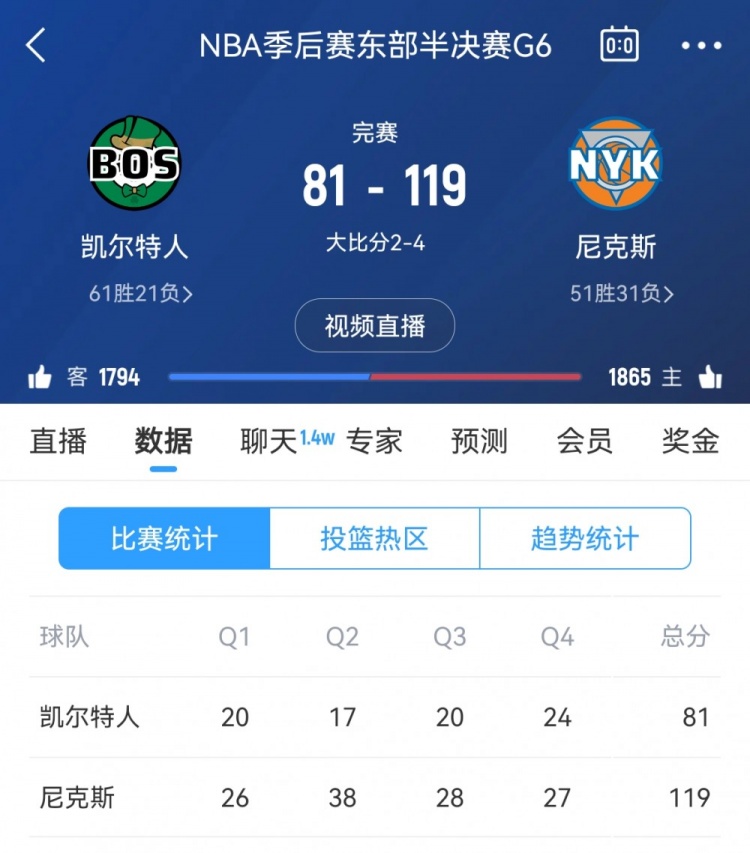Show the 投篮热区 shot chart
Screen dimensions: 750x853
tap(375, 539)
